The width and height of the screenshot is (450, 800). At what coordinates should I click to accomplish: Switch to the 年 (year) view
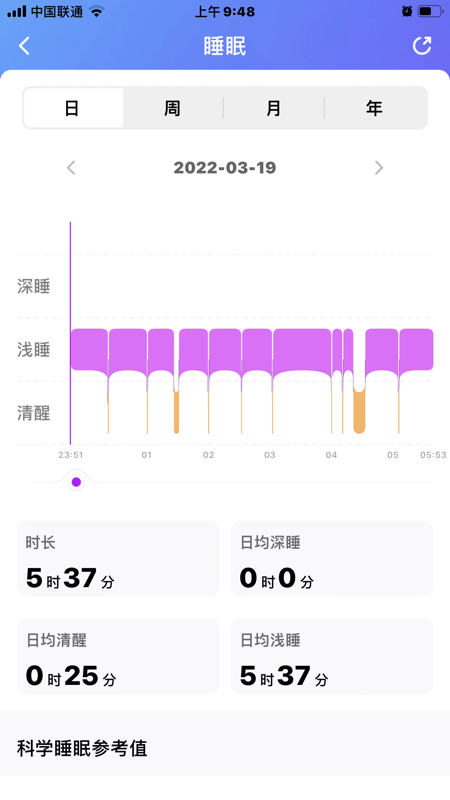click(375, 108)
